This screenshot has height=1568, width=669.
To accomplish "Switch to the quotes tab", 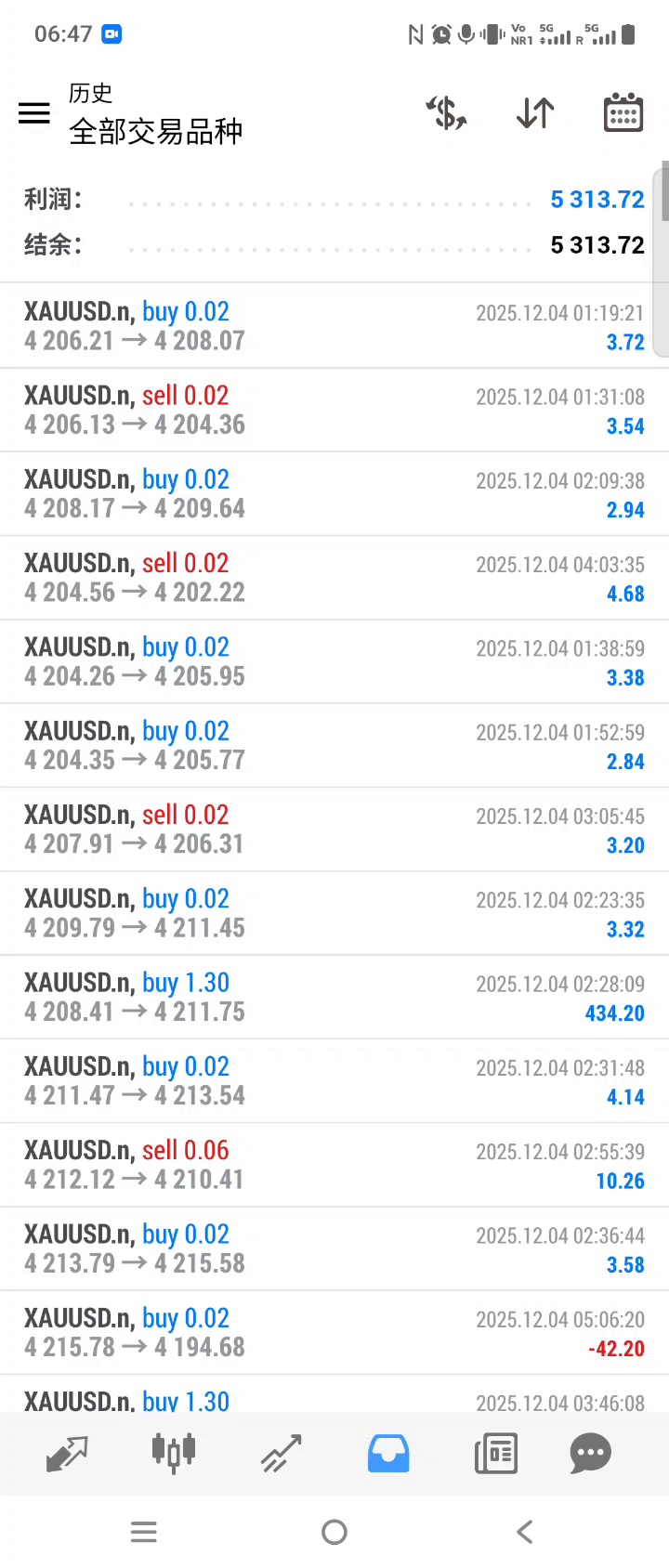I will (x=67, y=1454).
